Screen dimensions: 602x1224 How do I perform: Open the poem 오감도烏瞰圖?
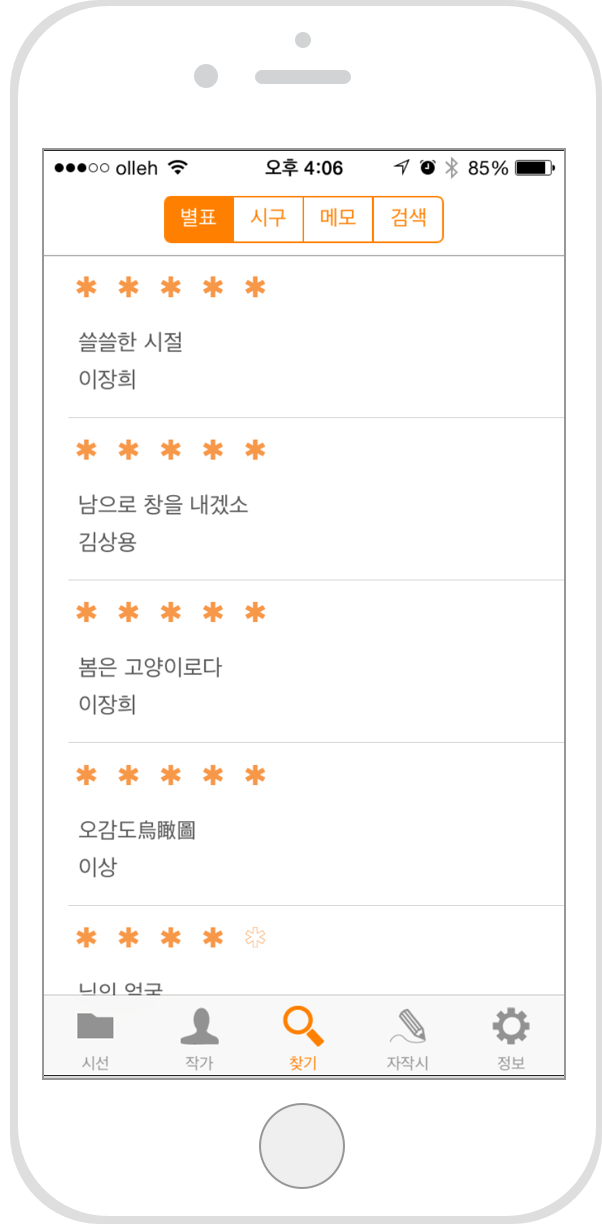(304, 824)
